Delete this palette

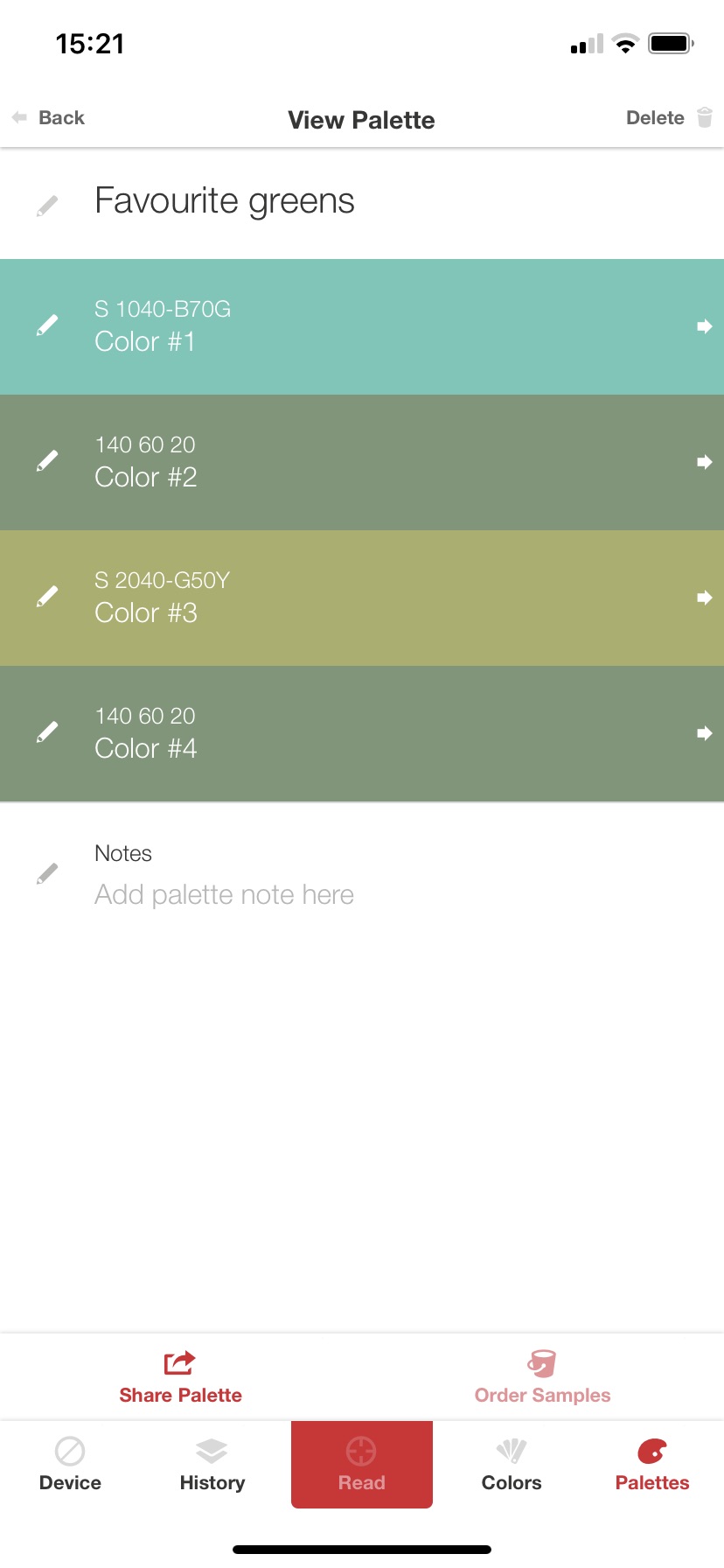(670, 118)
